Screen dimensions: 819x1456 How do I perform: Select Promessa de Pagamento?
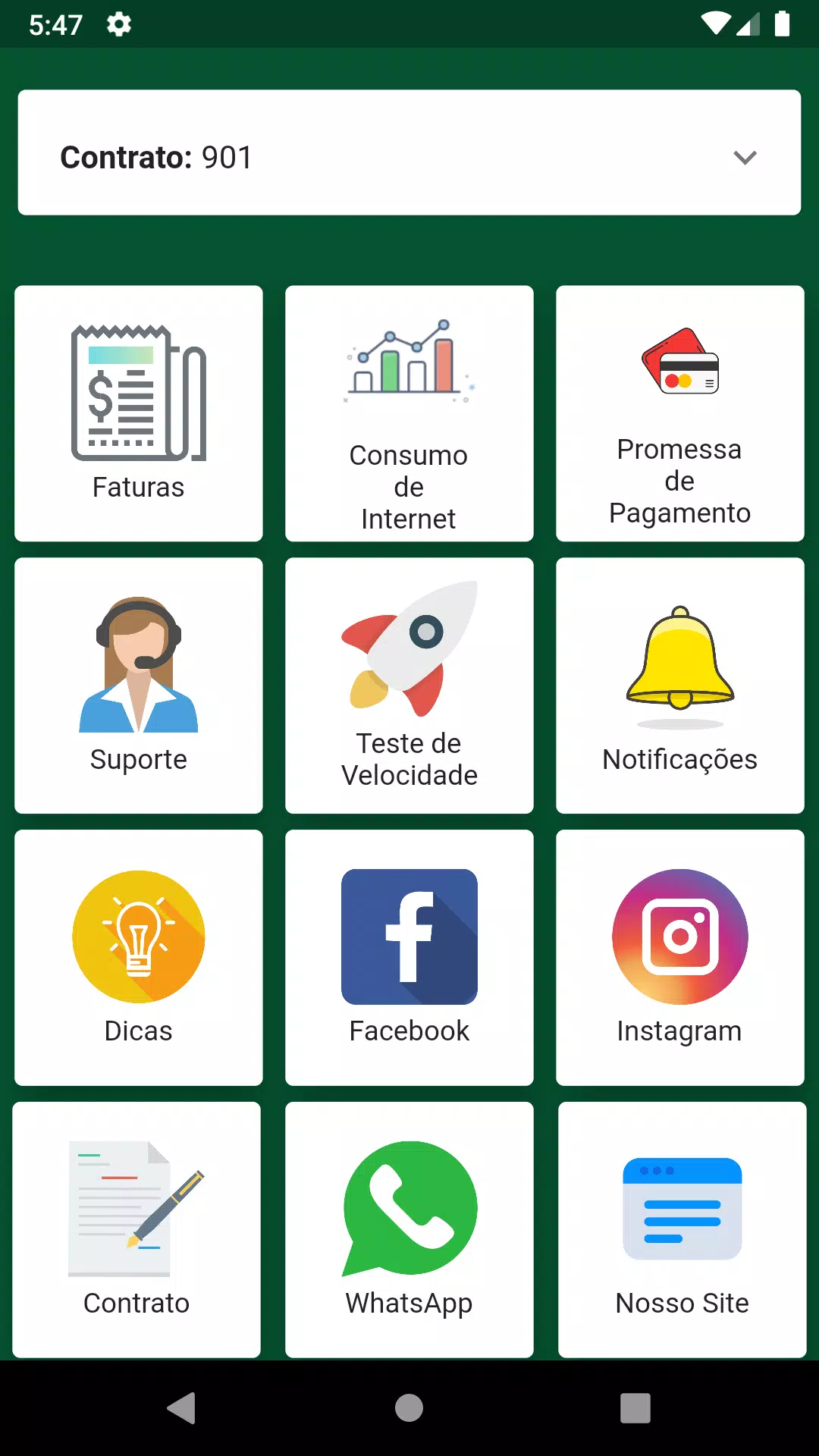click(680, 413)
